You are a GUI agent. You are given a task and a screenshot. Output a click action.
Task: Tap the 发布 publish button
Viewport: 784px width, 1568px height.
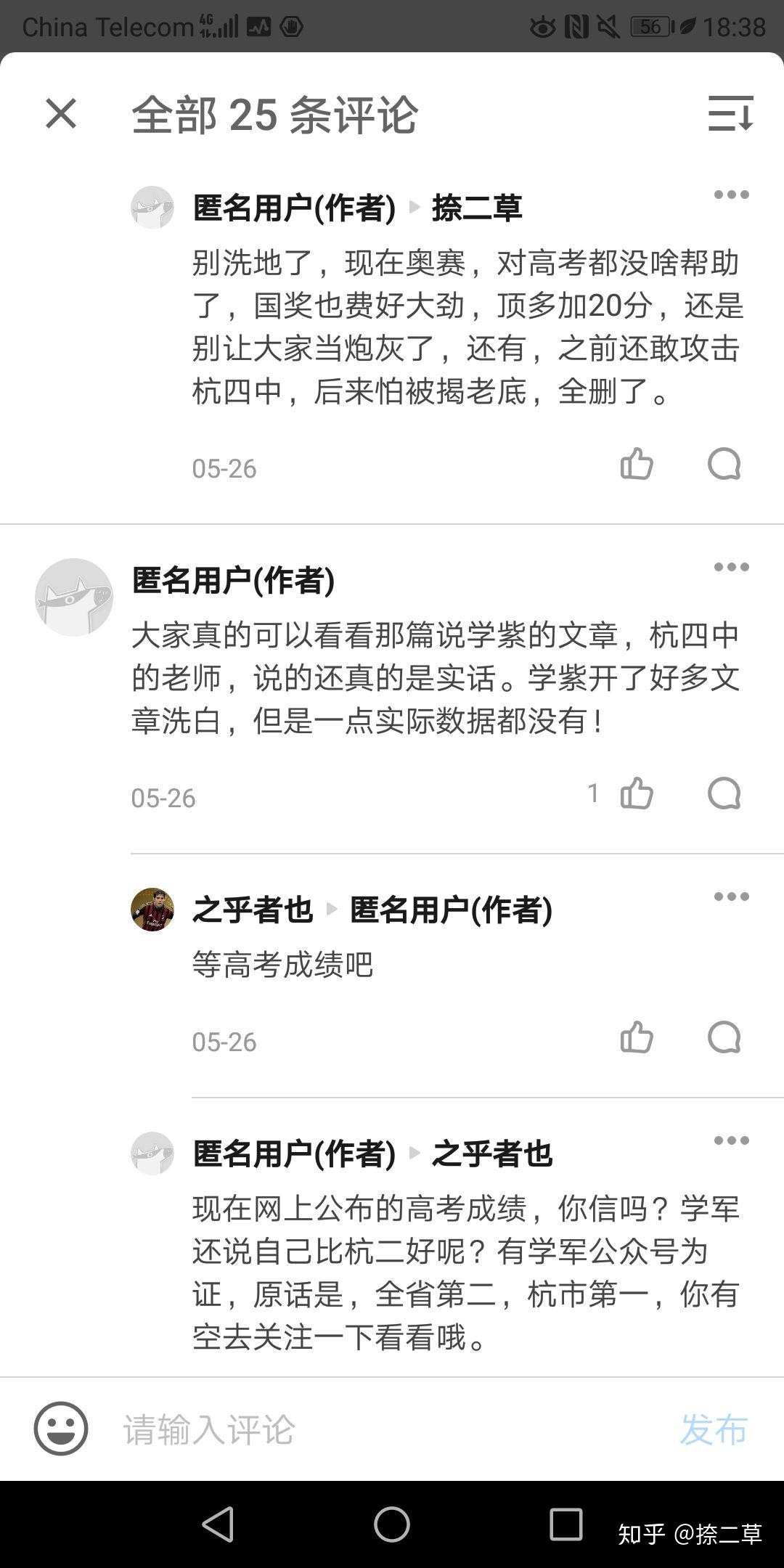(x=714, y=1429)
